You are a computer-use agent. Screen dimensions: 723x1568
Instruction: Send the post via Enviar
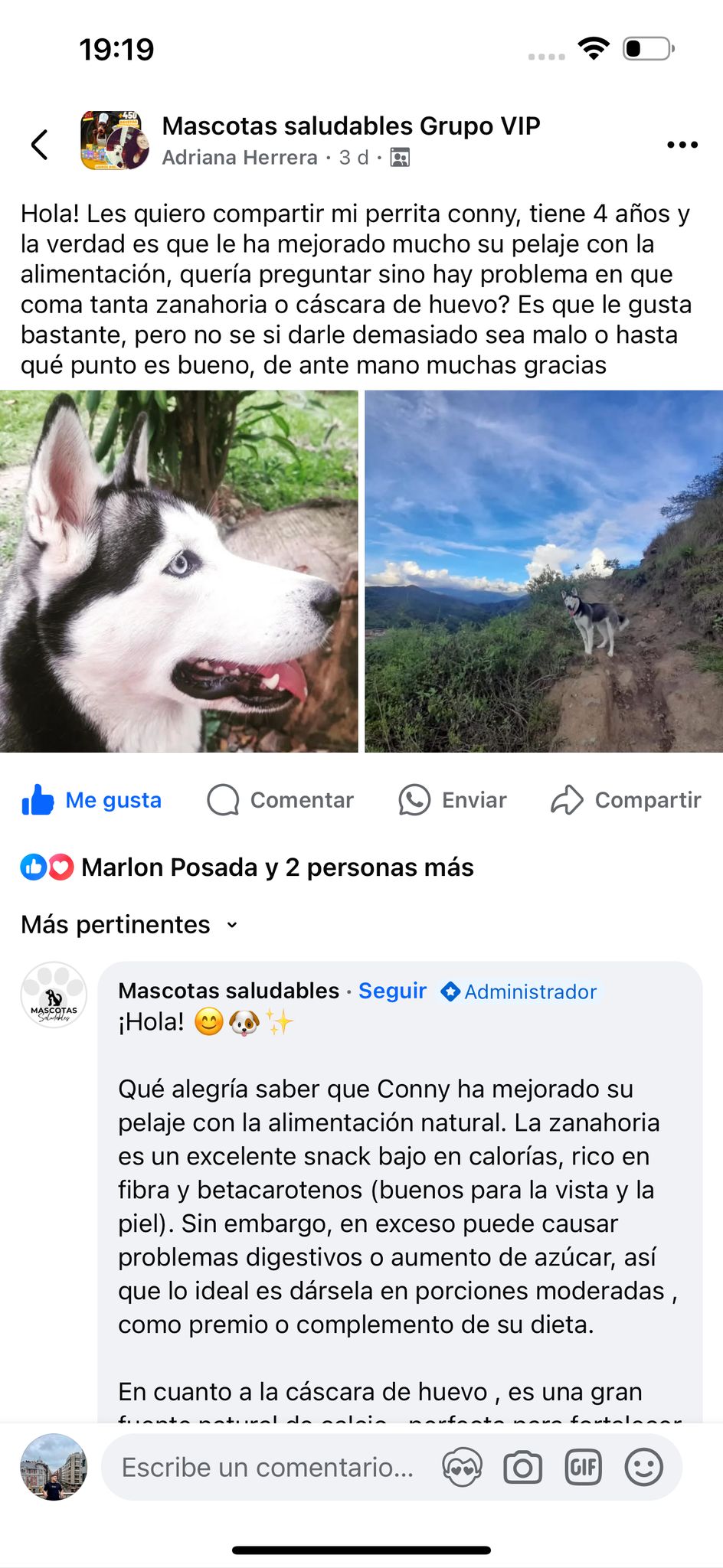453,800
